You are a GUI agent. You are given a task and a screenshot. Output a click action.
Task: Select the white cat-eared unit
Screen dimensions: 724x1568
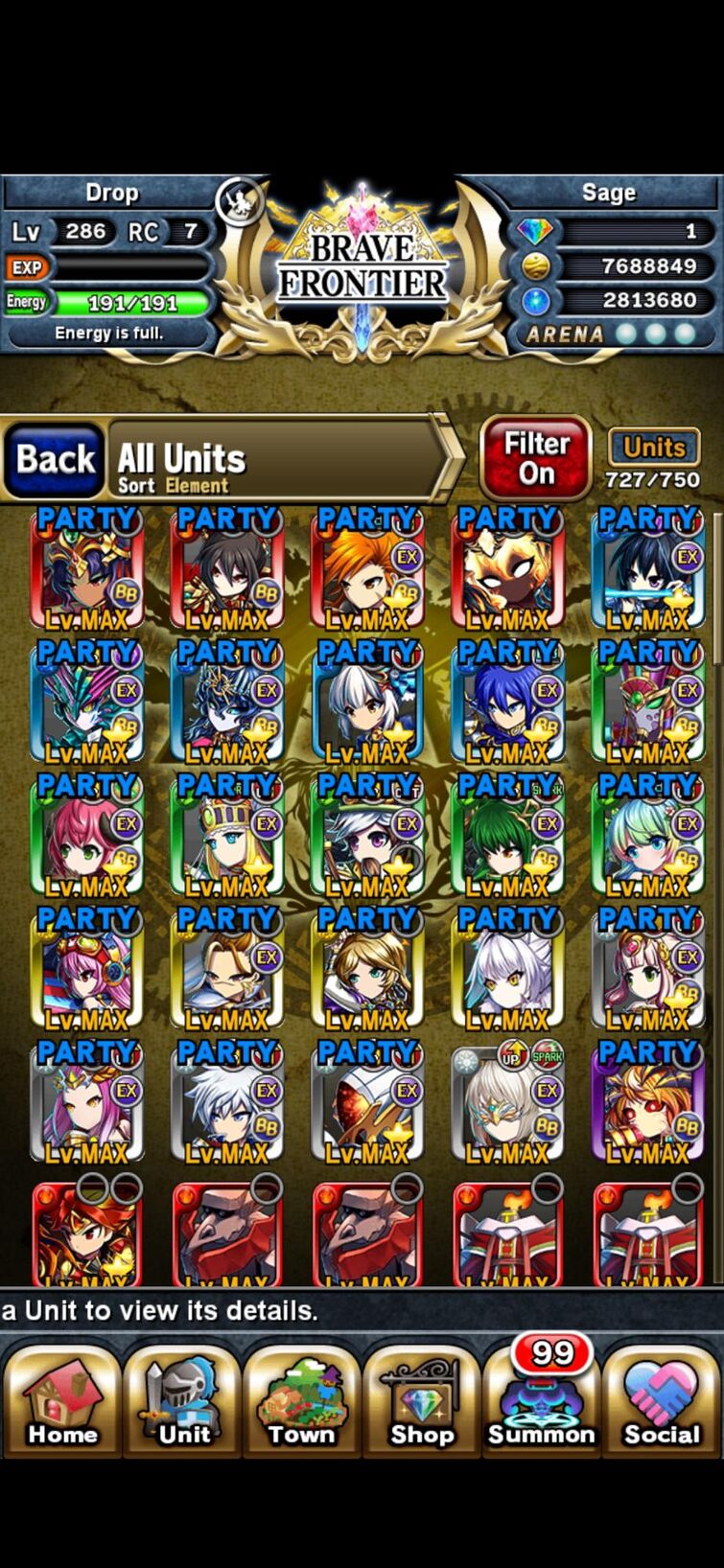pyautogui.click(x=508, y=971)
